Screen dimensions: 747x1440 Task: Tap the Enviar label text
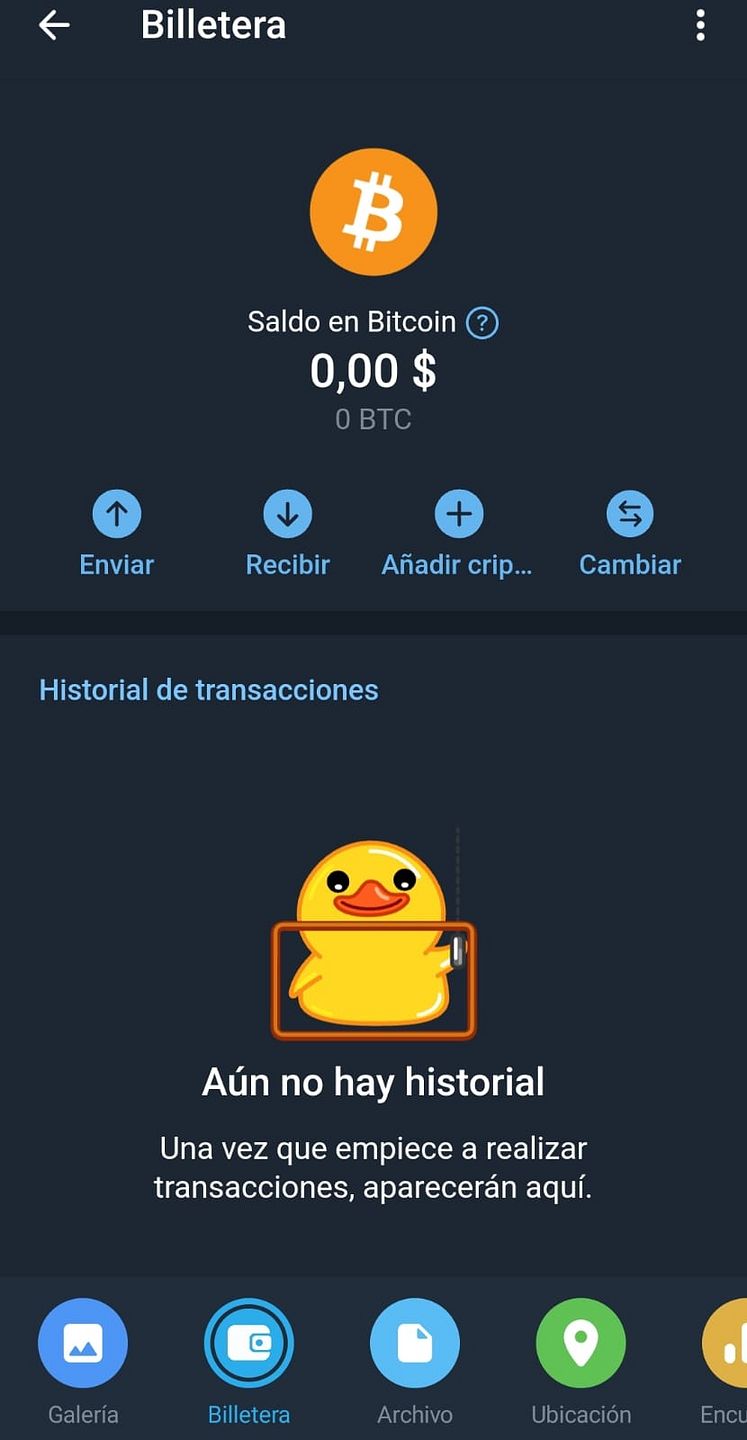(116, 564)
